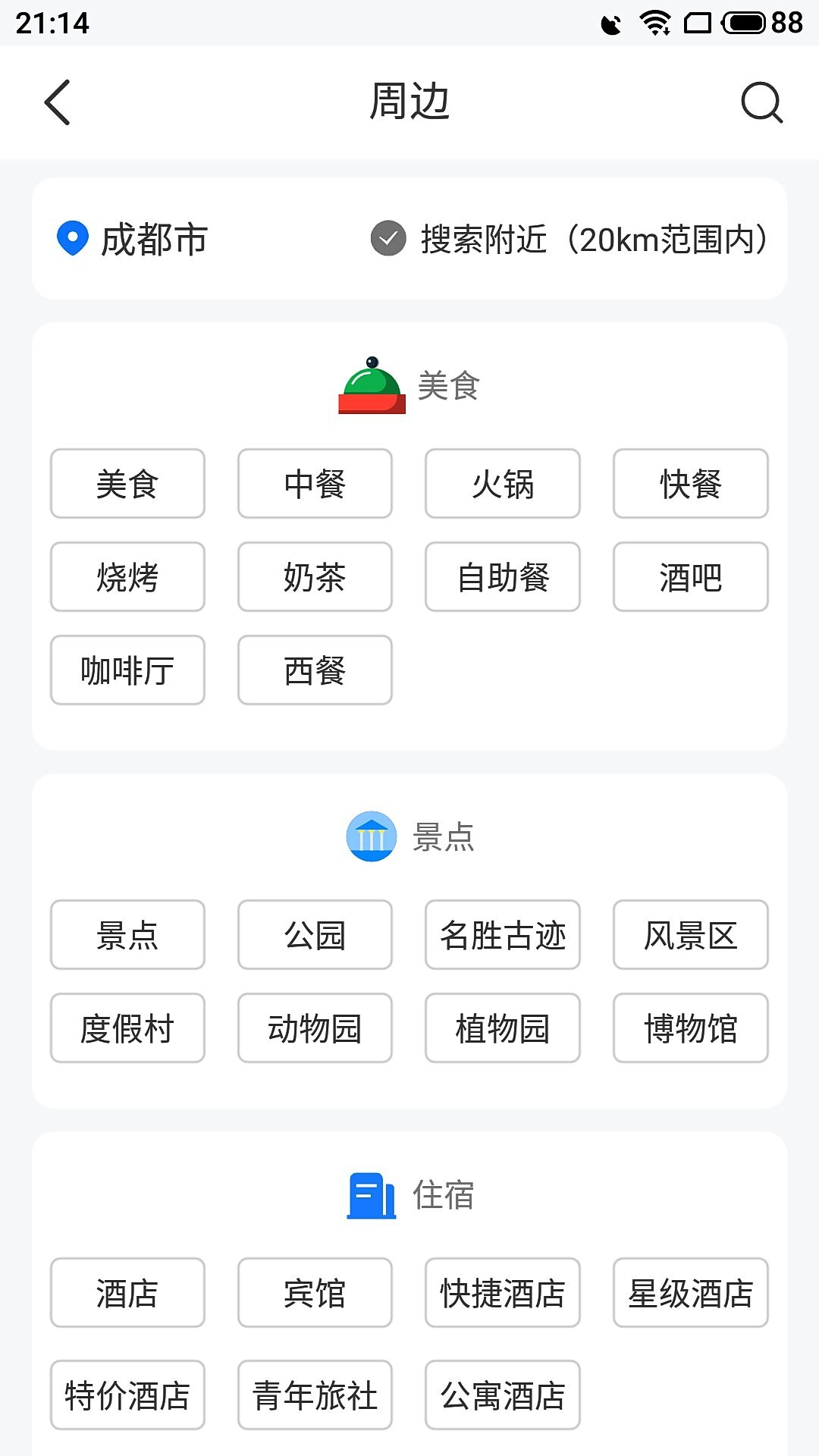This screenshot has width=819, height=1456.
Task: Select the 快捷酒店 category
Action: pyautogui.click(x=502, y=1293)
